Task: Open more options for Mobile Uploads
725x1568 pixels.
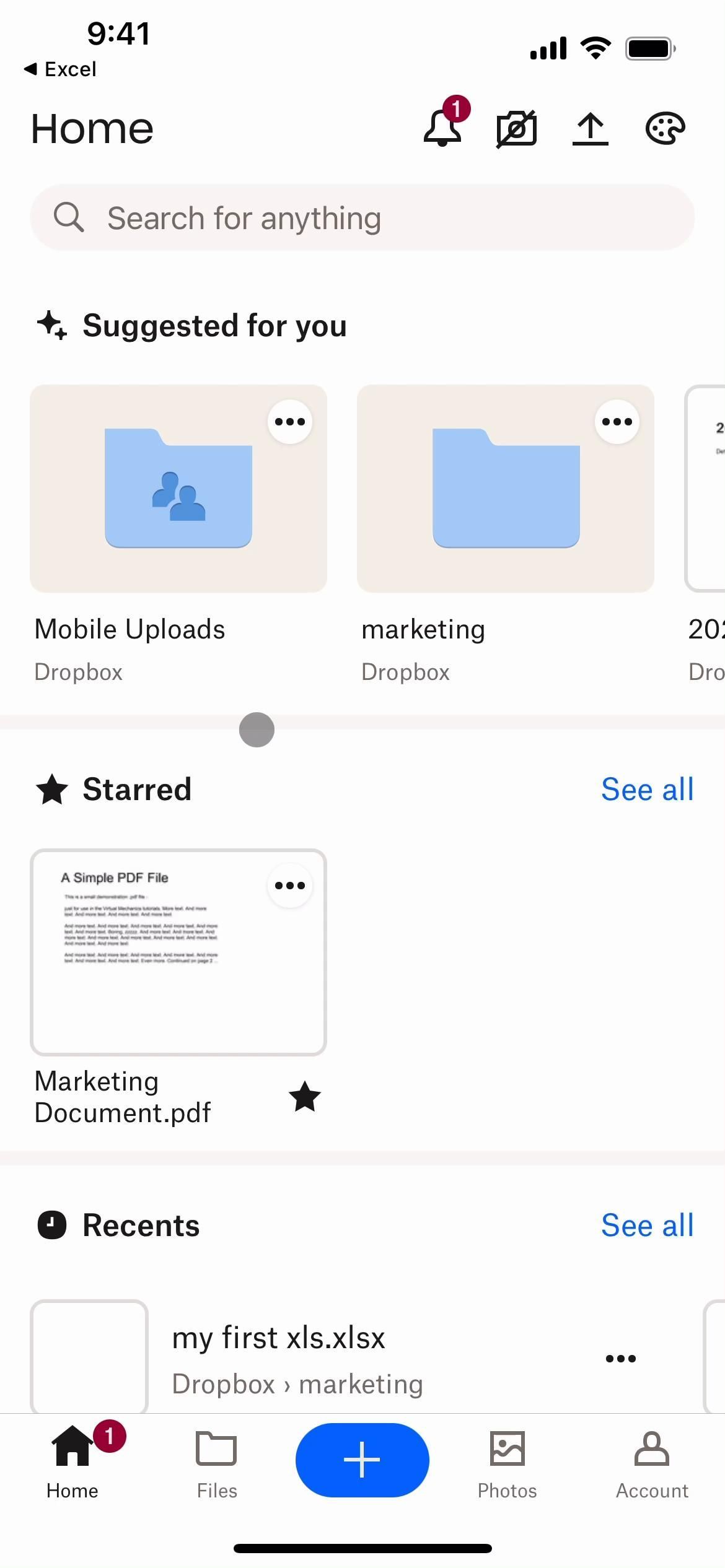Action: pyautogui.click(x=290, y=422)
